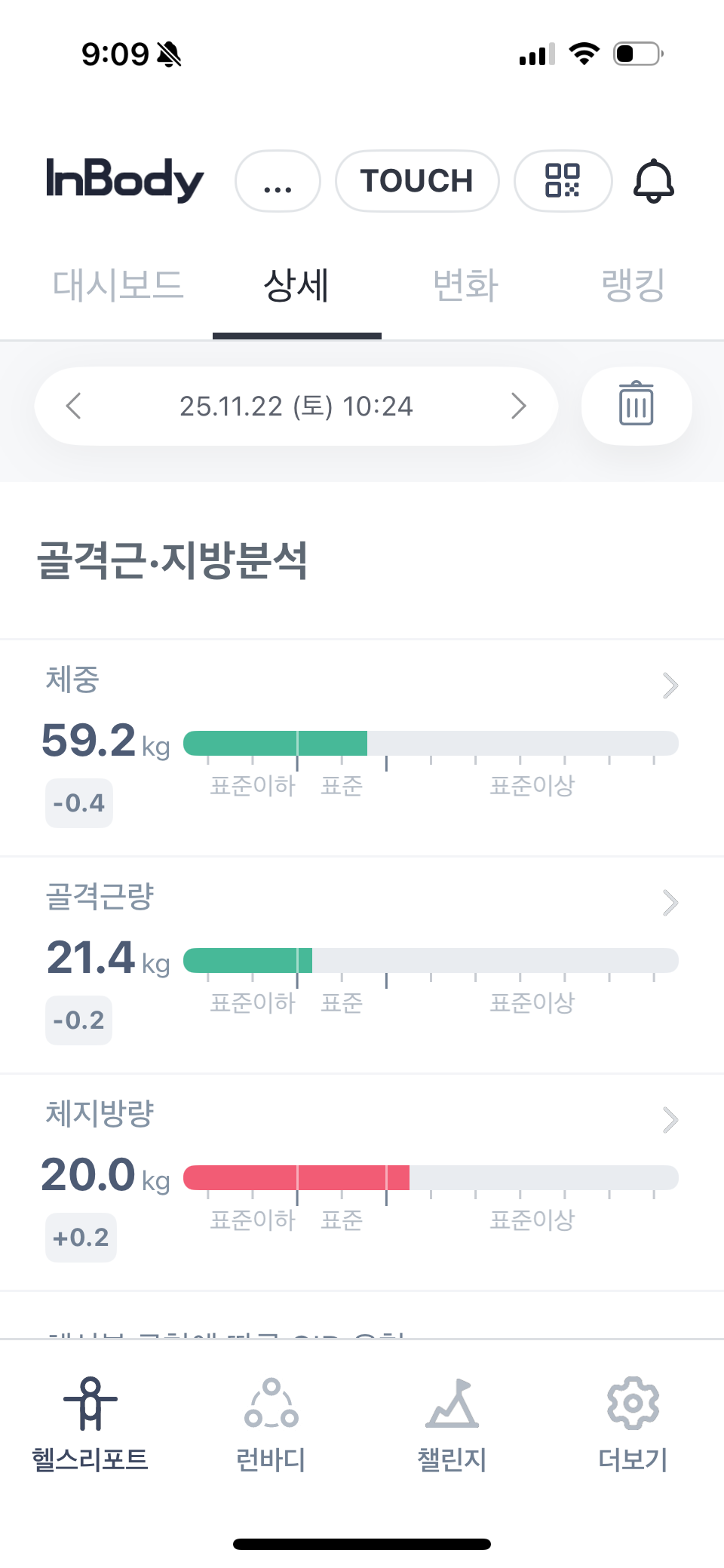724x1568 pixels.
Task: Tap the three-dots pill beside the InBody logo
Action: click(x=278, y=181)
